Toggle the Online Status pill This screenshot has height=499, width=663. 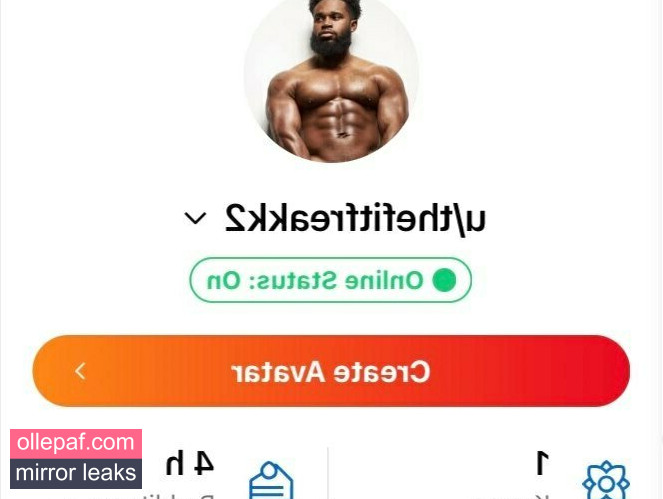tap(330, 281)
